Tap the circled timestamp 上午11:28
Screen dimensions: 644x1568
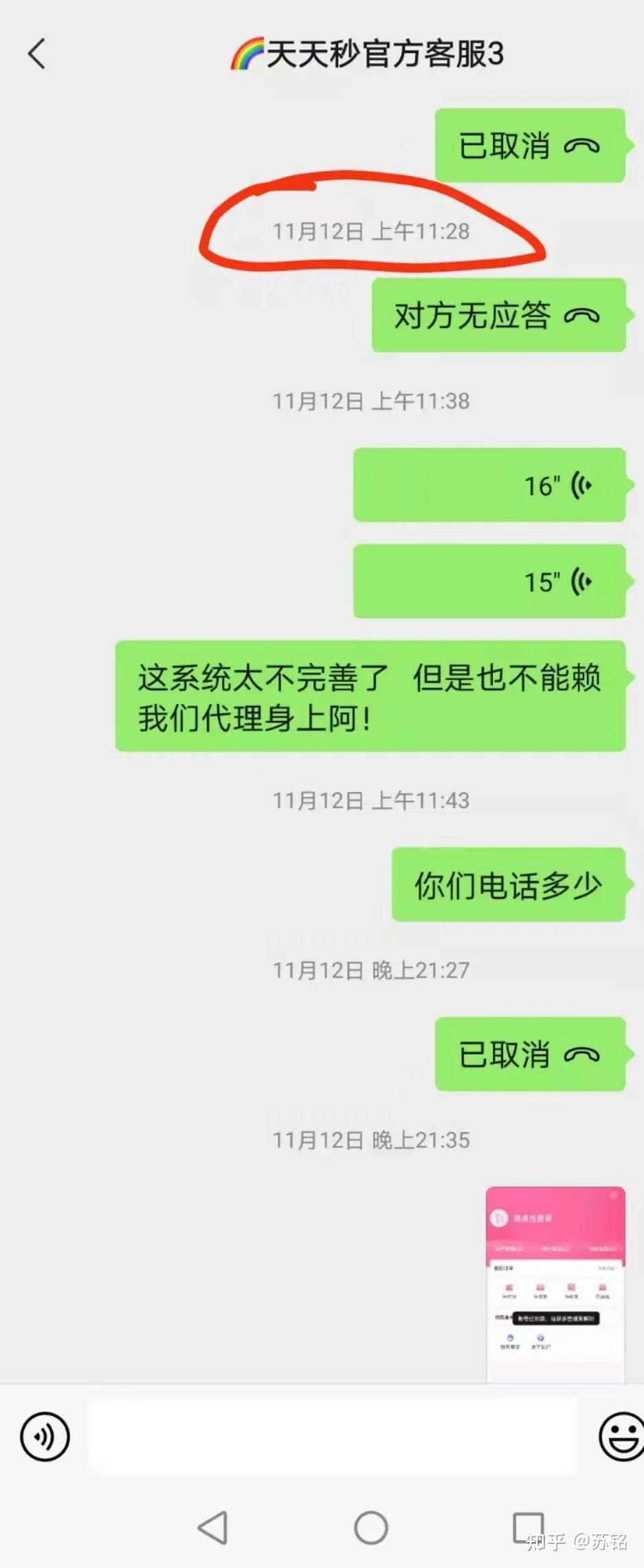371,232
